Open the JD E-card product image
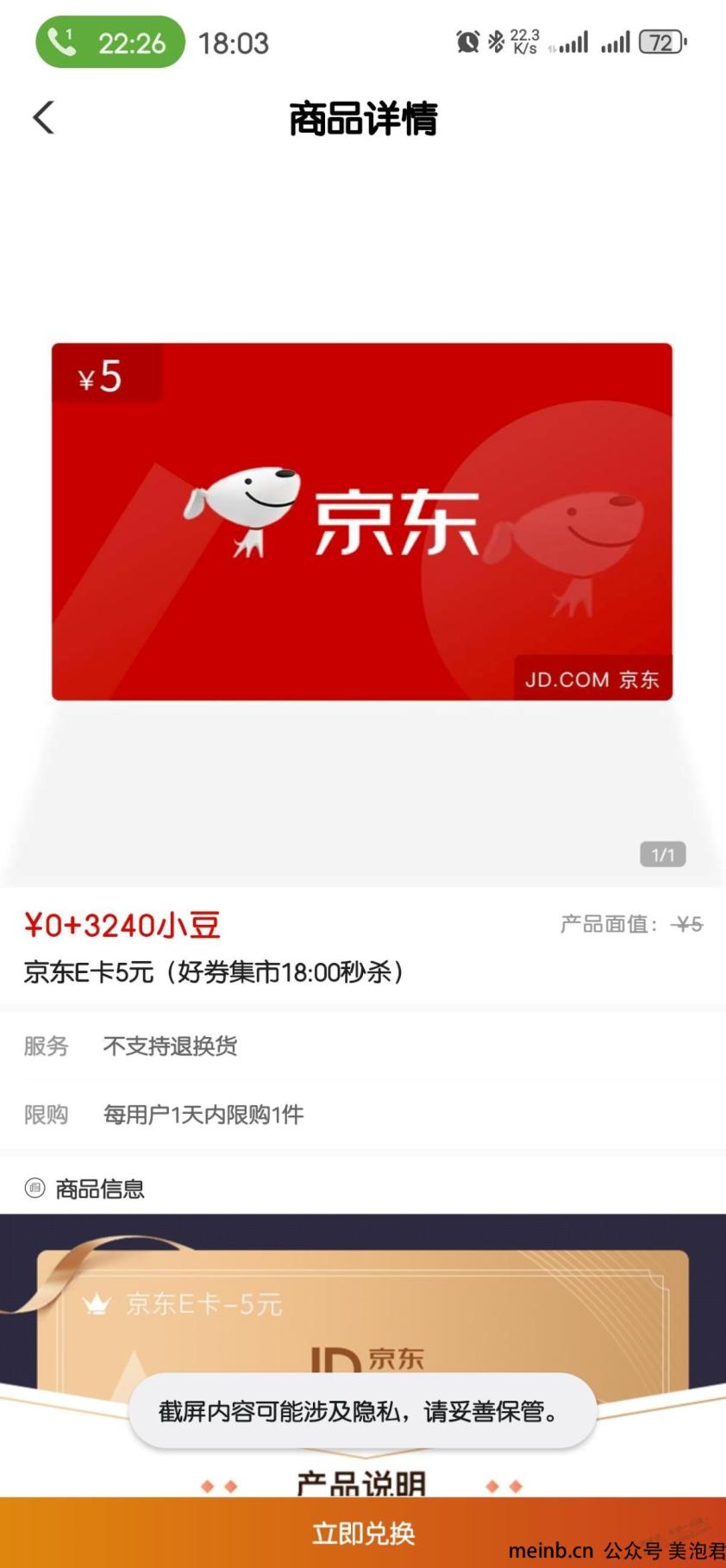The height and width of the screenshot is (1568, 726). [362, 522]
